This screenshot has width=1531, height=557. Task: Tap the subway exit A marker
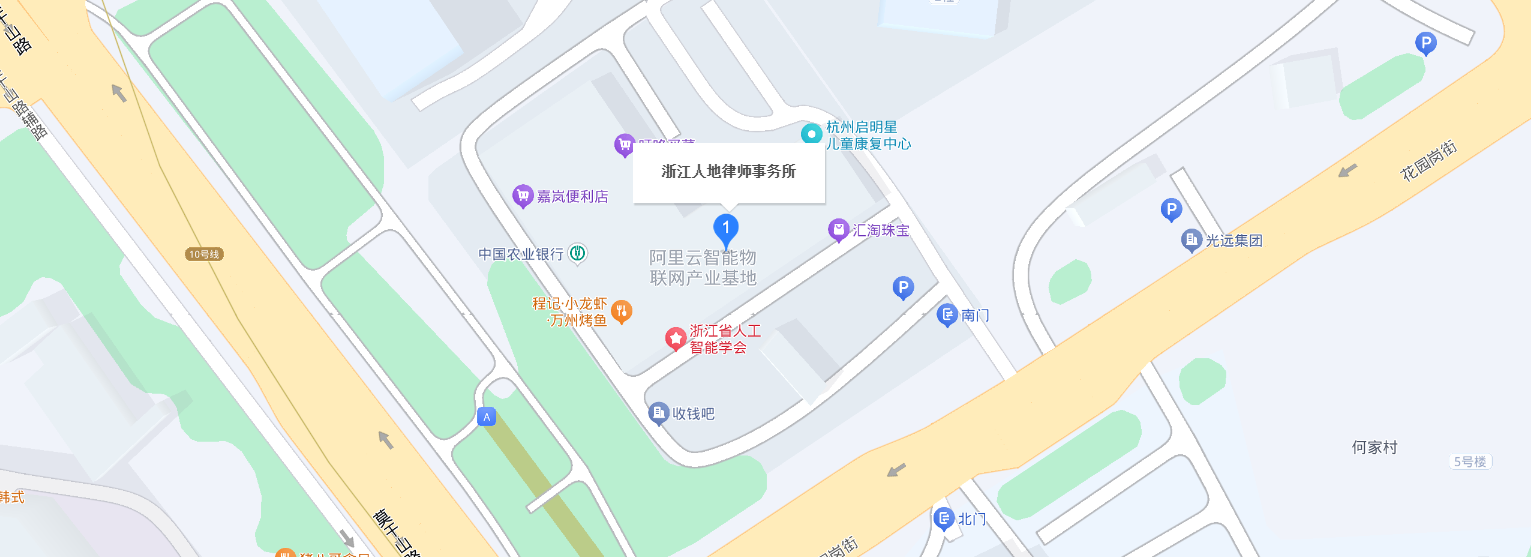click(487, 417)
